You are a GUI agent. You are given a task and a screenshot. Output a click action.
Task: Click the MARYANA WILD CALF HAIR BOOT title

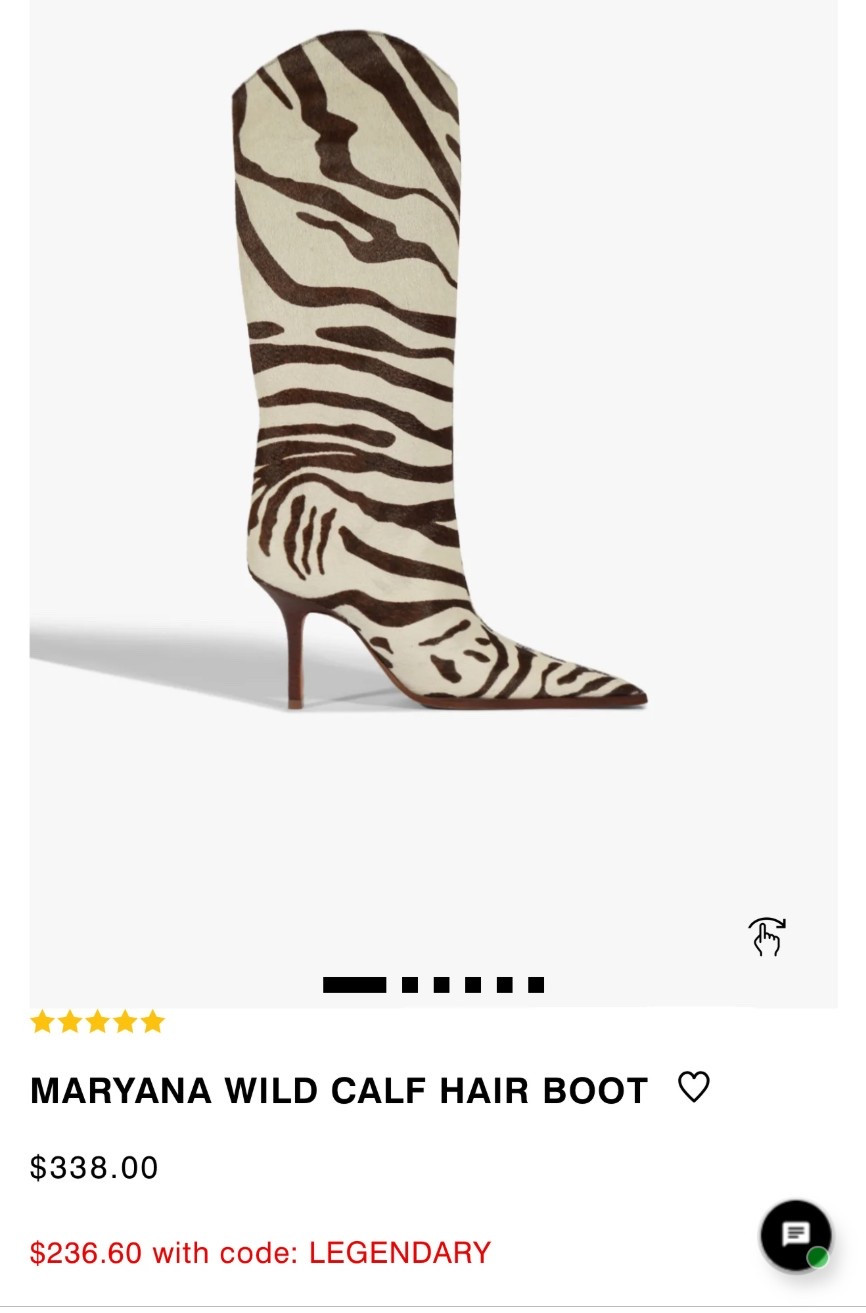coord(337,1090)
